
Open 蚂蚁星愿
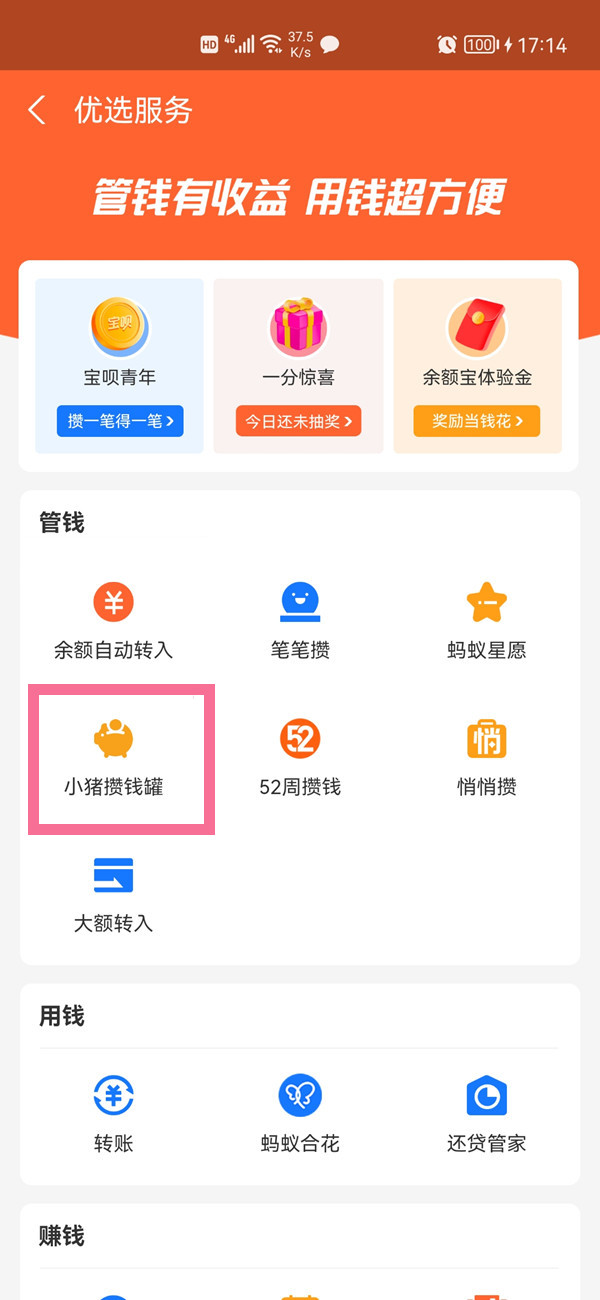point(486,622)
